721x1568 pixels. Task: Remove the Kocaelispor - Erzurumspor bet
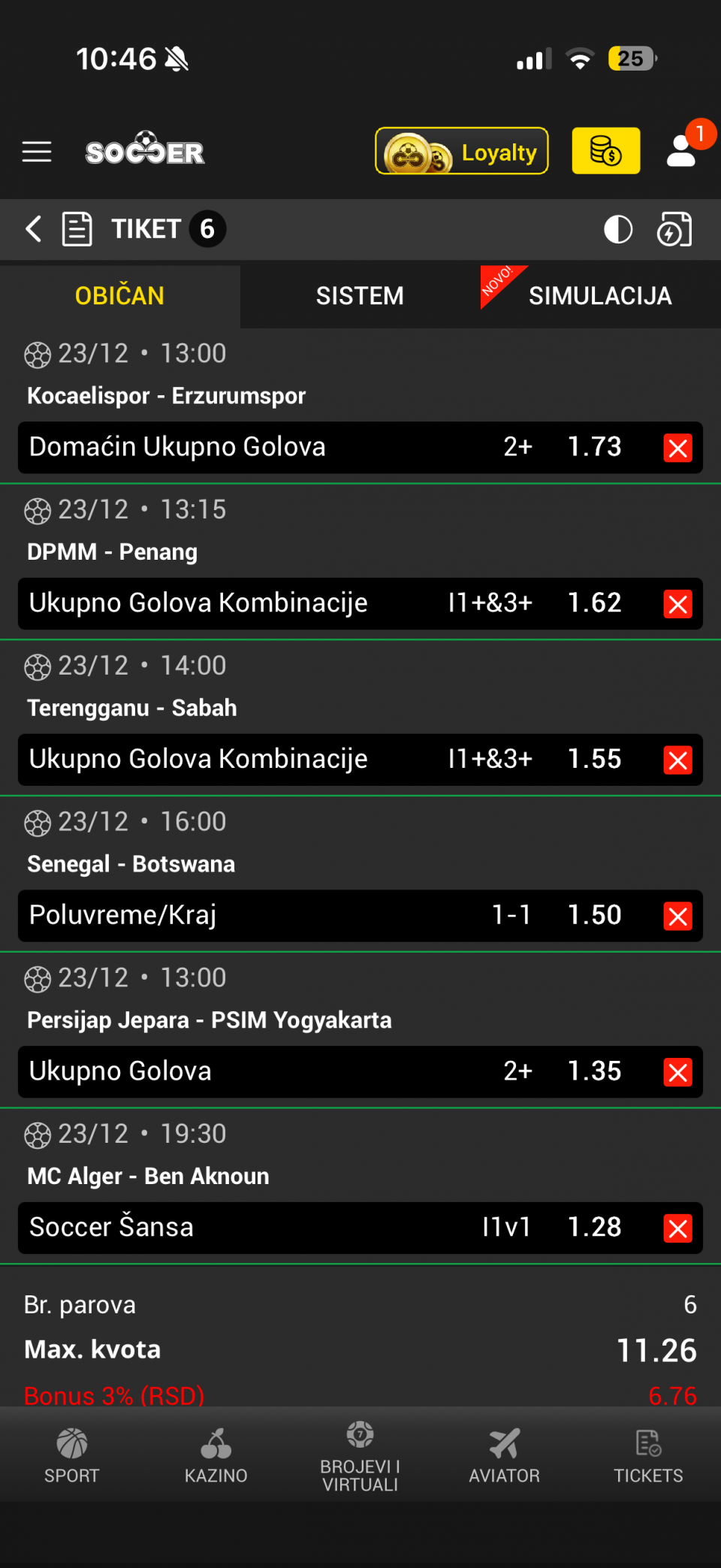coord(677,449)
